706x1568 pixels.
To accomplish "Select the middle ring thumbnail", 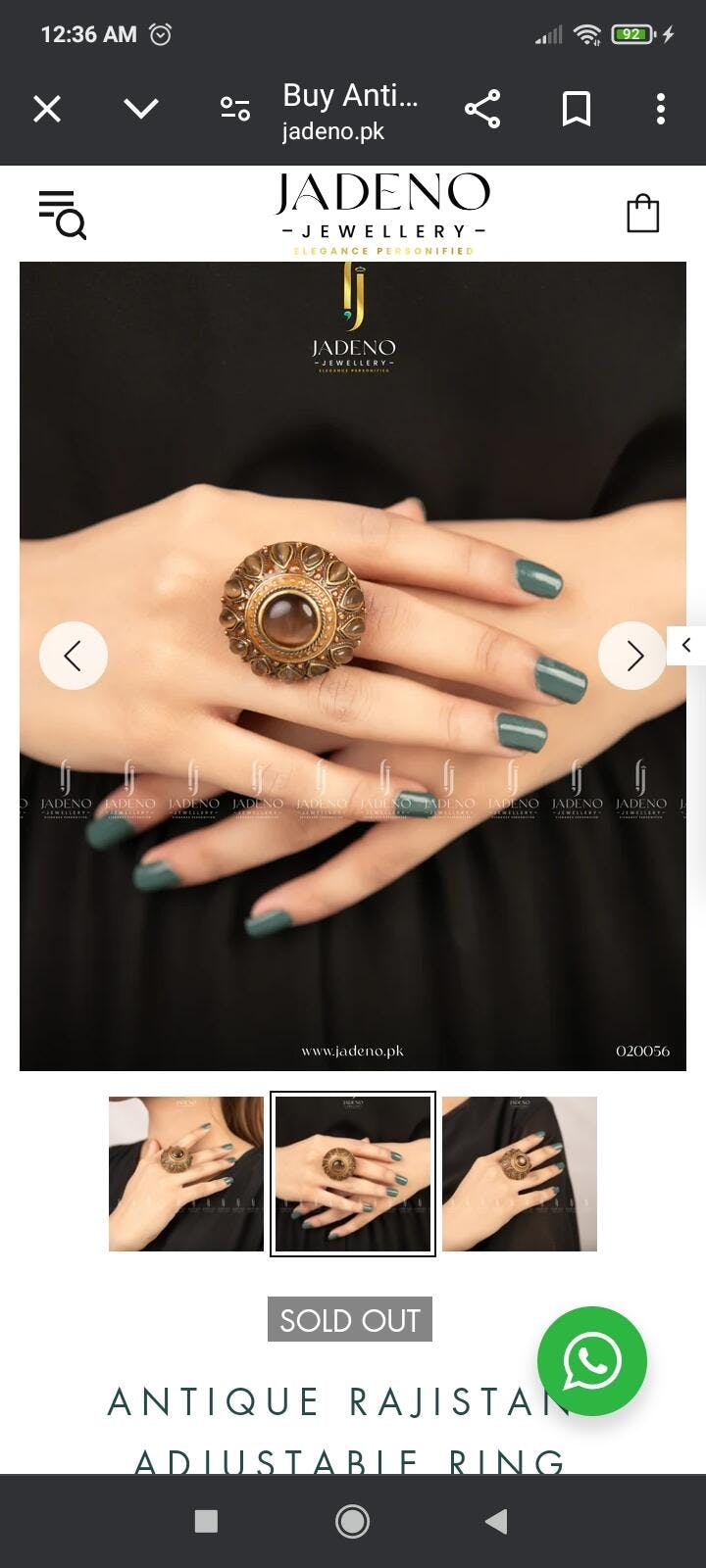I will [x=353, y=1173].
